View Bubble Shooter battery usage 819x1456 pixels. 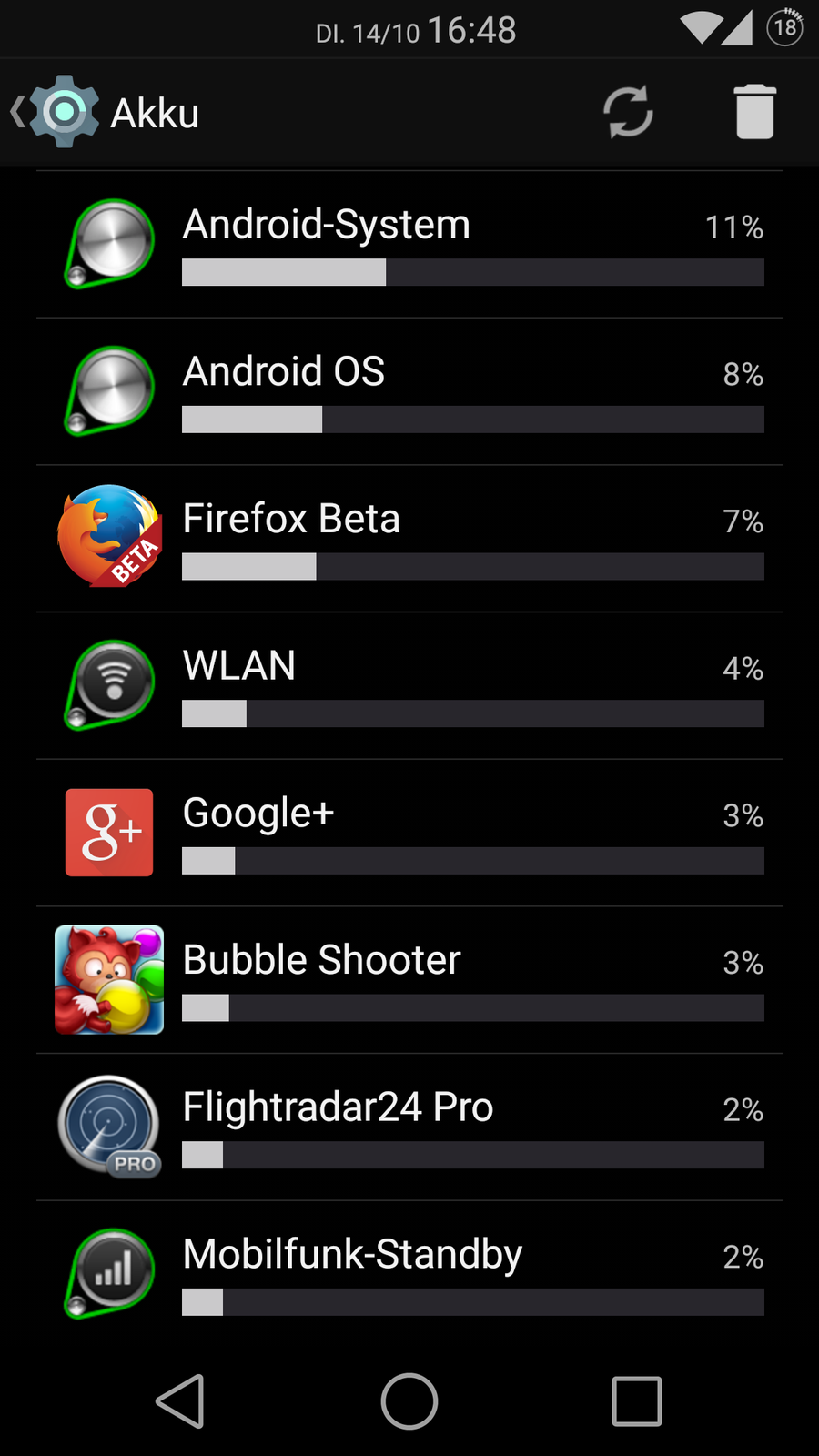point(409,980)
